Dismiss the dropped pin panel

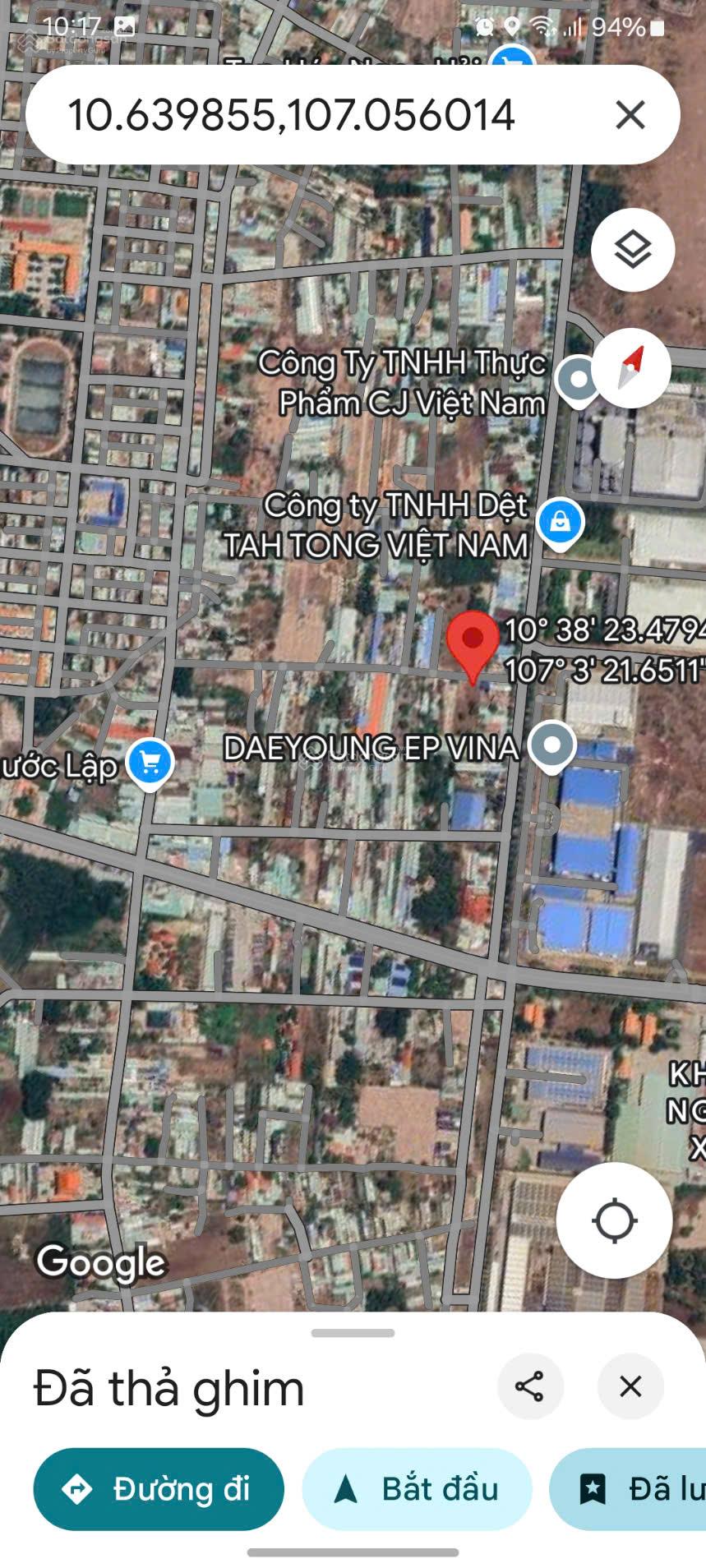630,1386
